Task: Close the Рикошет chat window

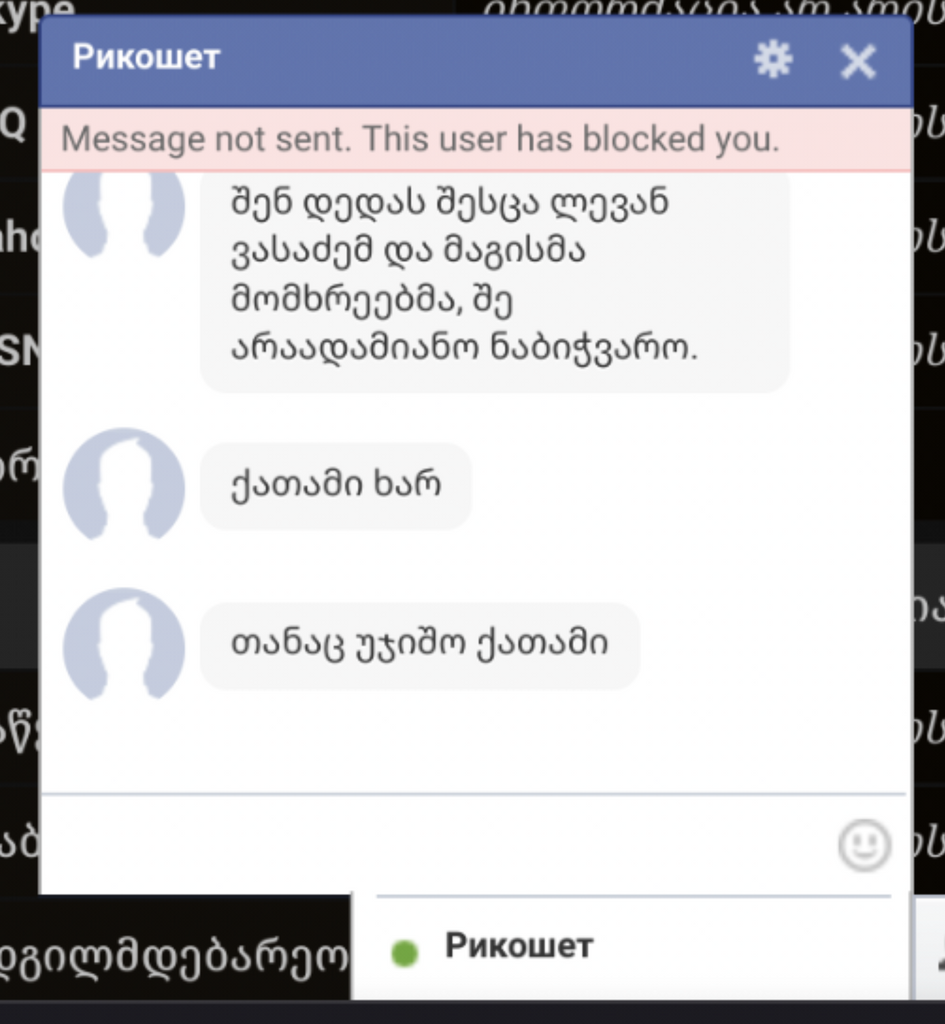Action: [x=858, y=61]
